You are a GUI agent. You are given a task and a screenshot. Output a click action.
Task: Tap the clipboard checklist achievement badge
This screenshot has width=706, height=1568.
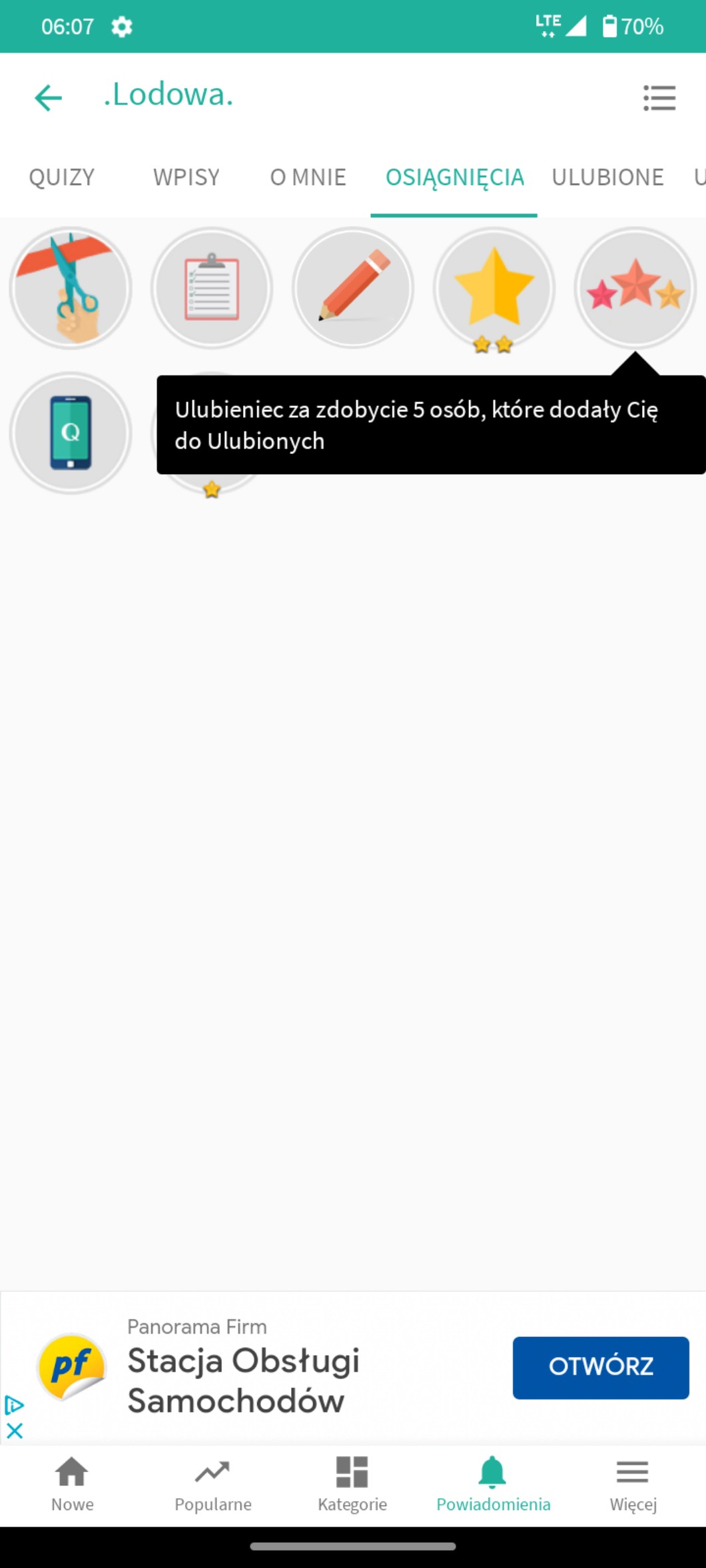point(212,288)
